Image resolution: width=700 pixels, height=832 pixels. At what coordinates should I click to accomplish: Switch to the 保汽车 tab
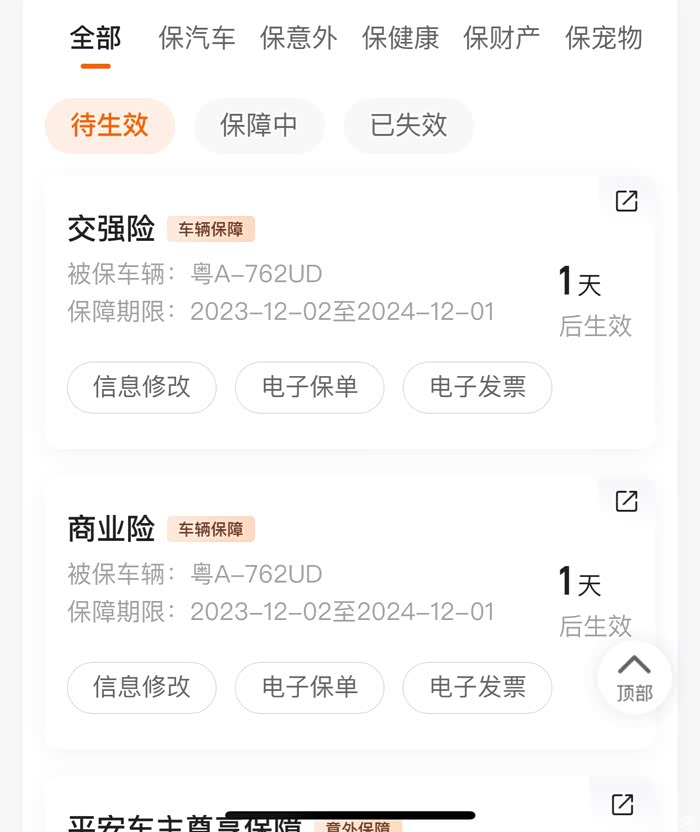(197, 39)
